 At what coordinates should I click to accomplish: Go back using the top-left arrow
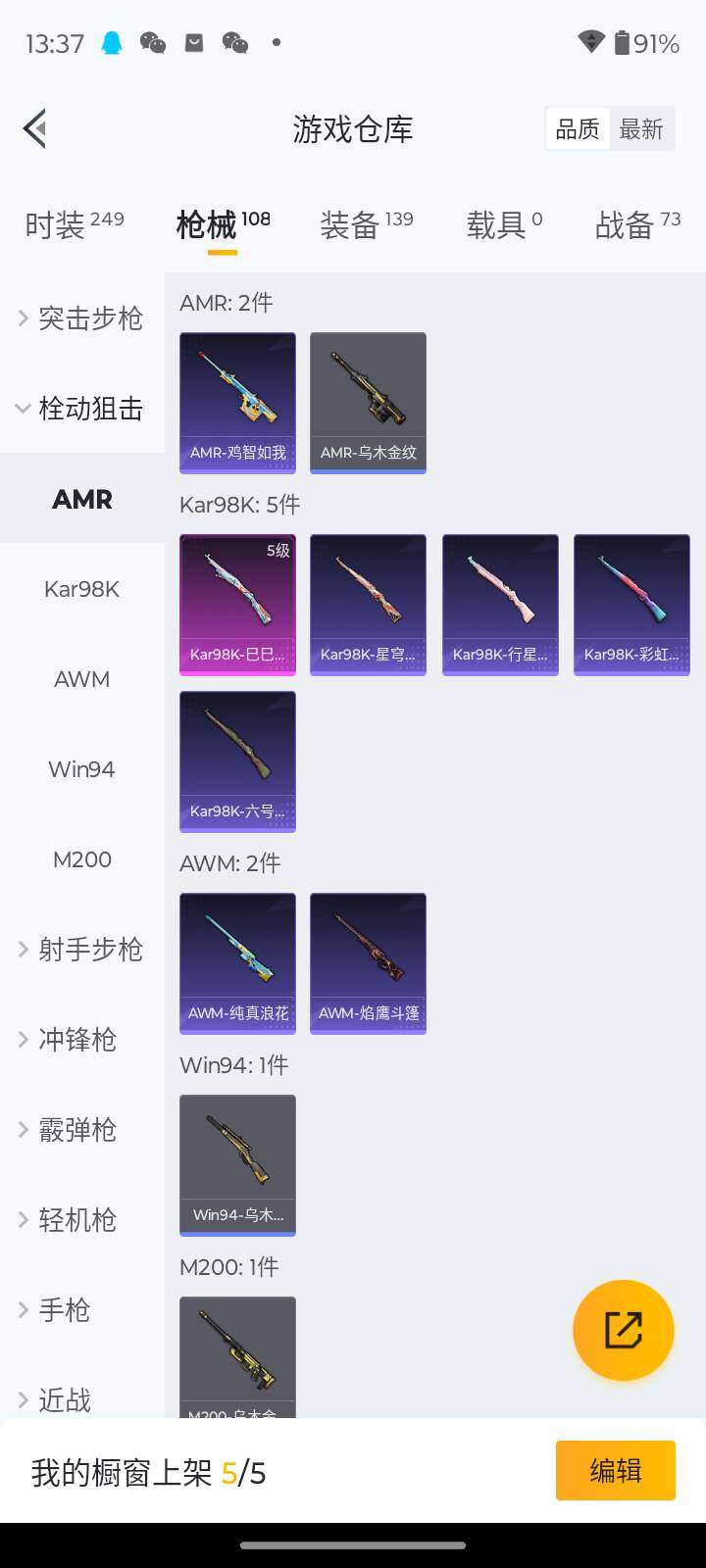35,128
